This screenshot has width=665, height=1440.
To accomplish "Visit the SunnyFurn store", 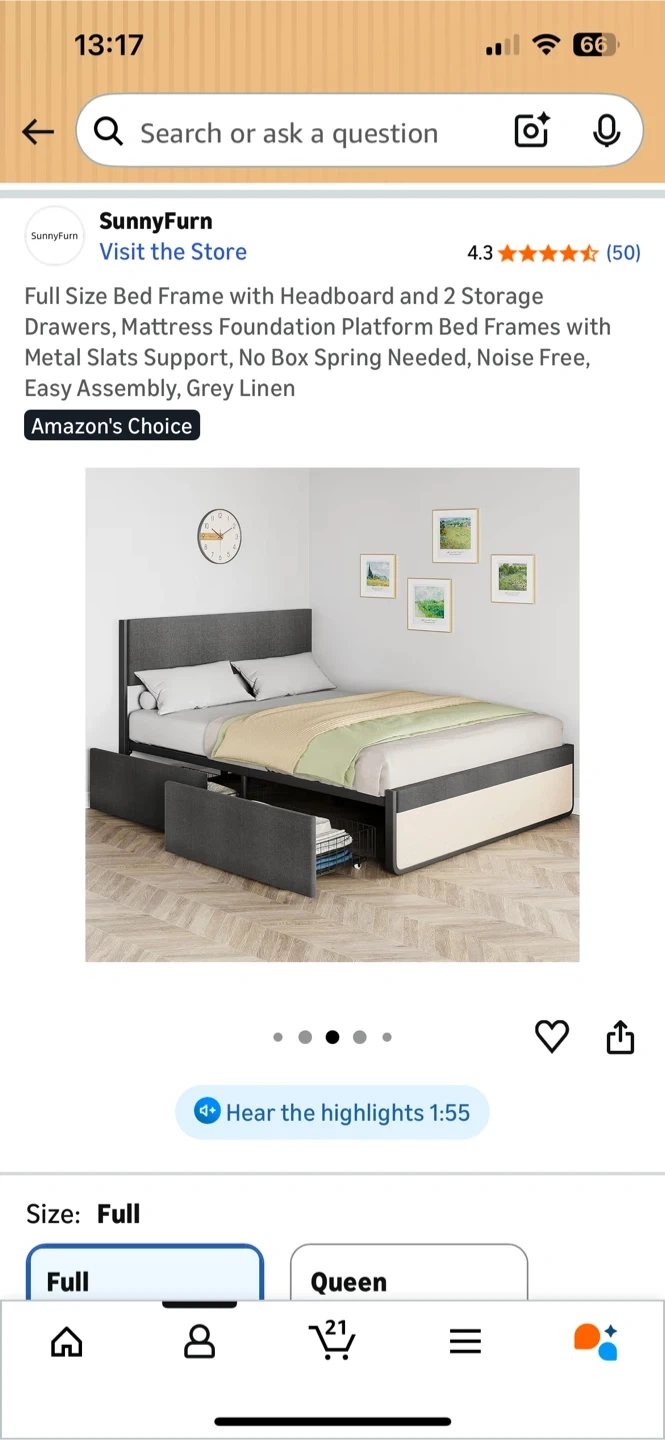I will coord(173,252).
